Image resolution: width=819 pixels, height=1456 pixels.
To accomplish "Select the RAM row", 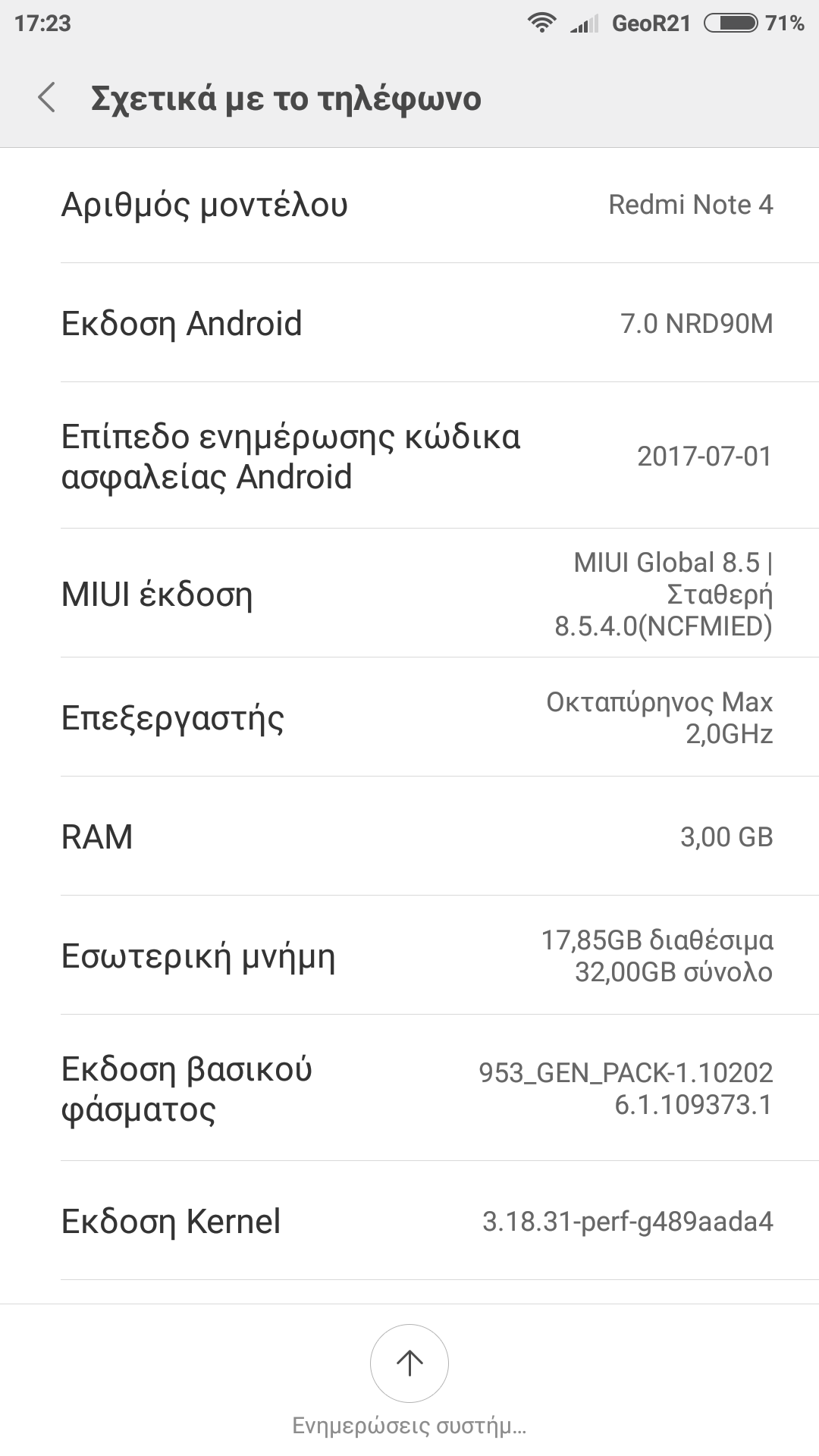I will pos(409,836).
